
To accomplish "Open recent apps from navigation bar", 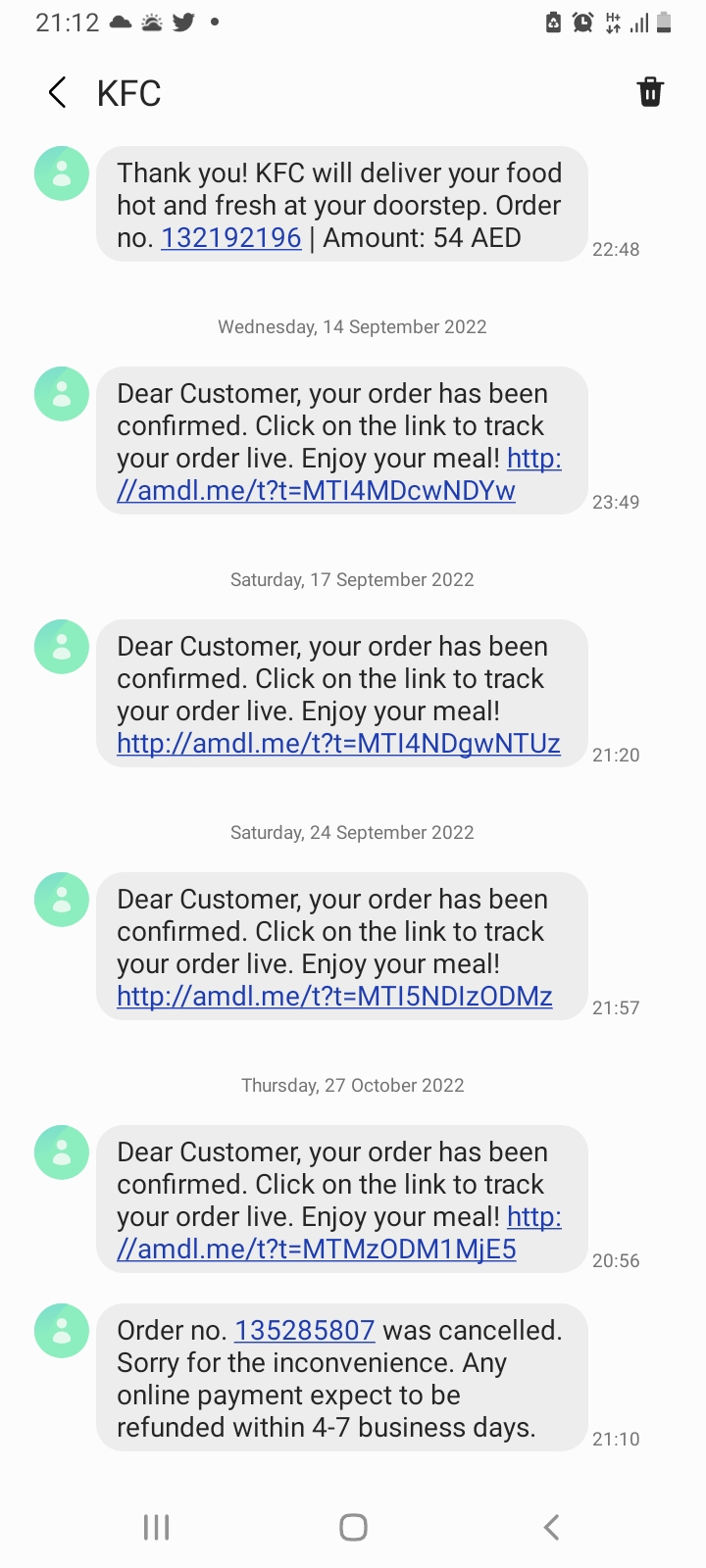I will click(157, 1527).
